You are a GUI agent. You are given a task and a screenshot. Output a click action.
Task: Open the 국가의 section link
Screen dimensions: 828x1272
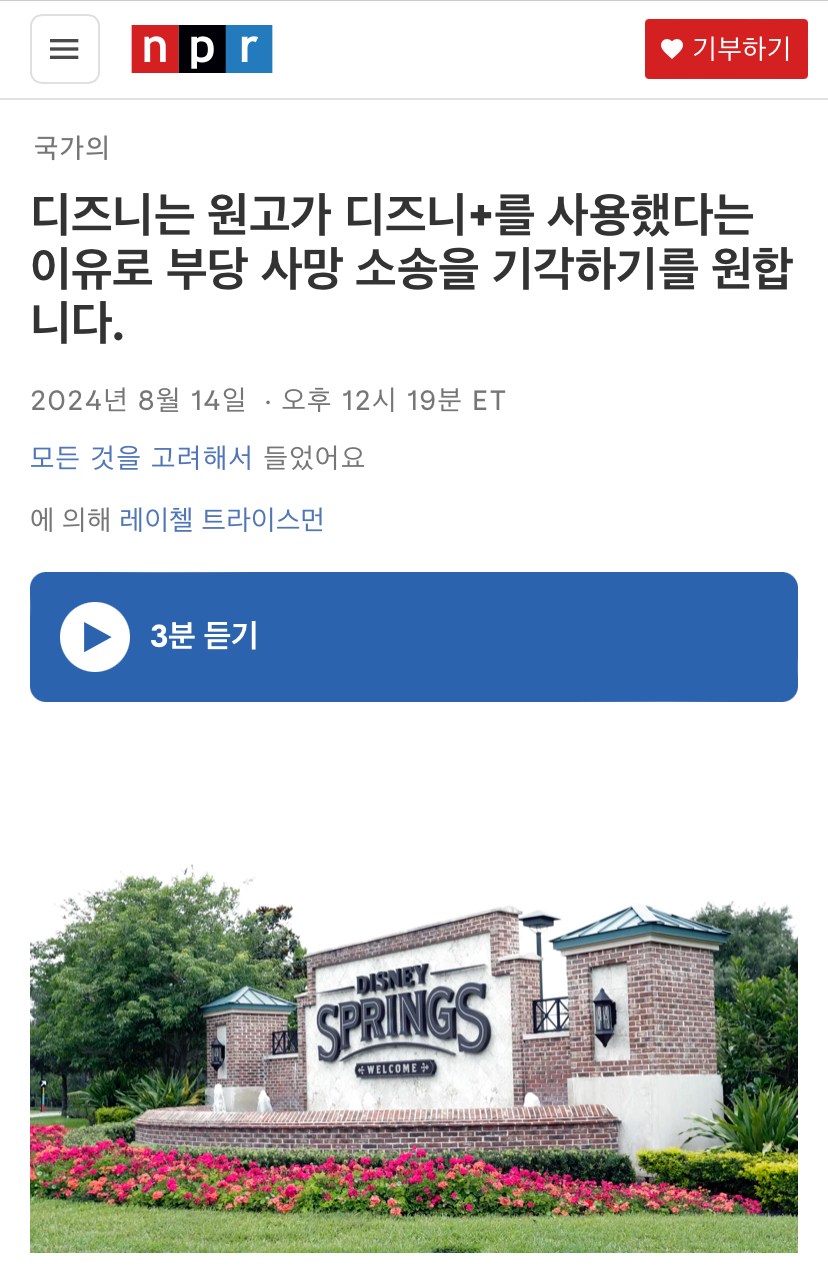coord(70,148)
